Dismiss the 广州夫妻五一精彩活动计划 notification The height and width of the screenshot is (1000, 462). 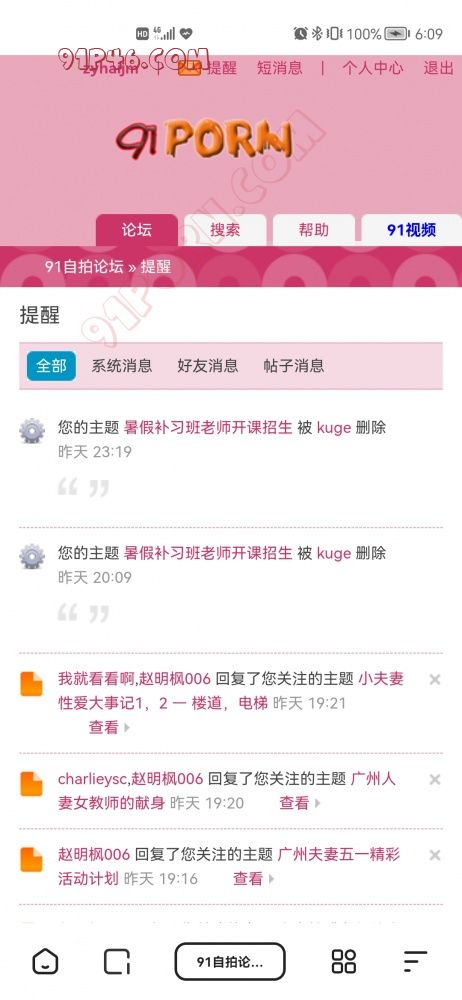[435, 855]
